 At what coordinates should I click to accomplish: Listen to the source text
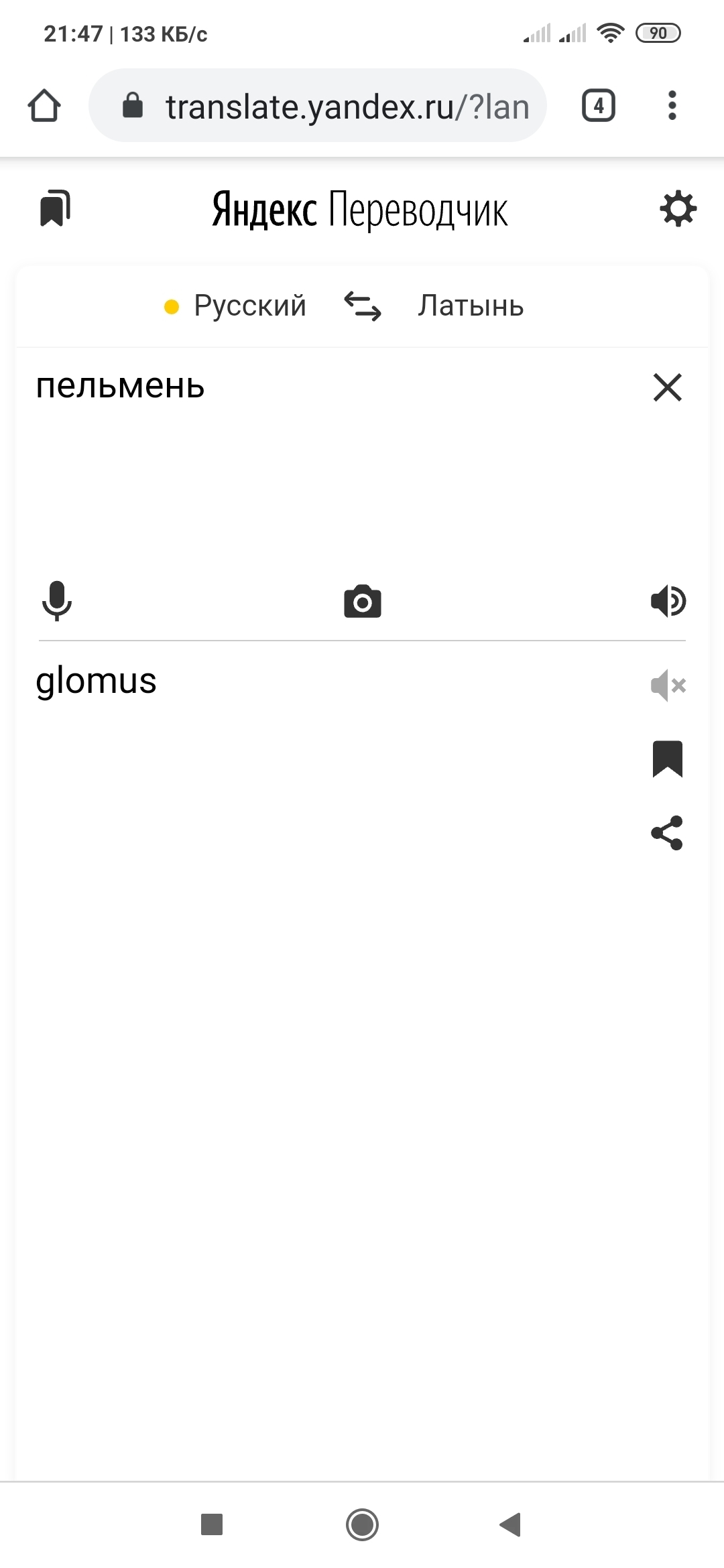click(x=668, y=600)
